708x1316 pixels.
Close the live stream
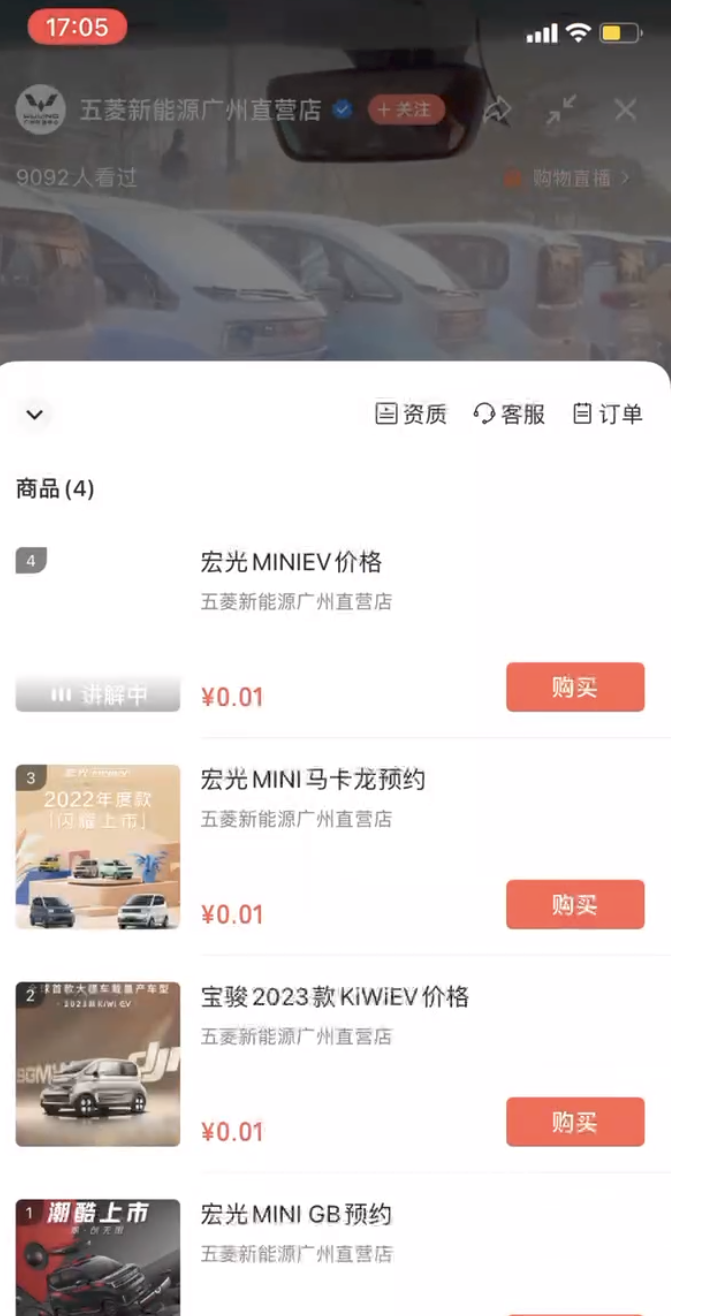pos(626,110)
